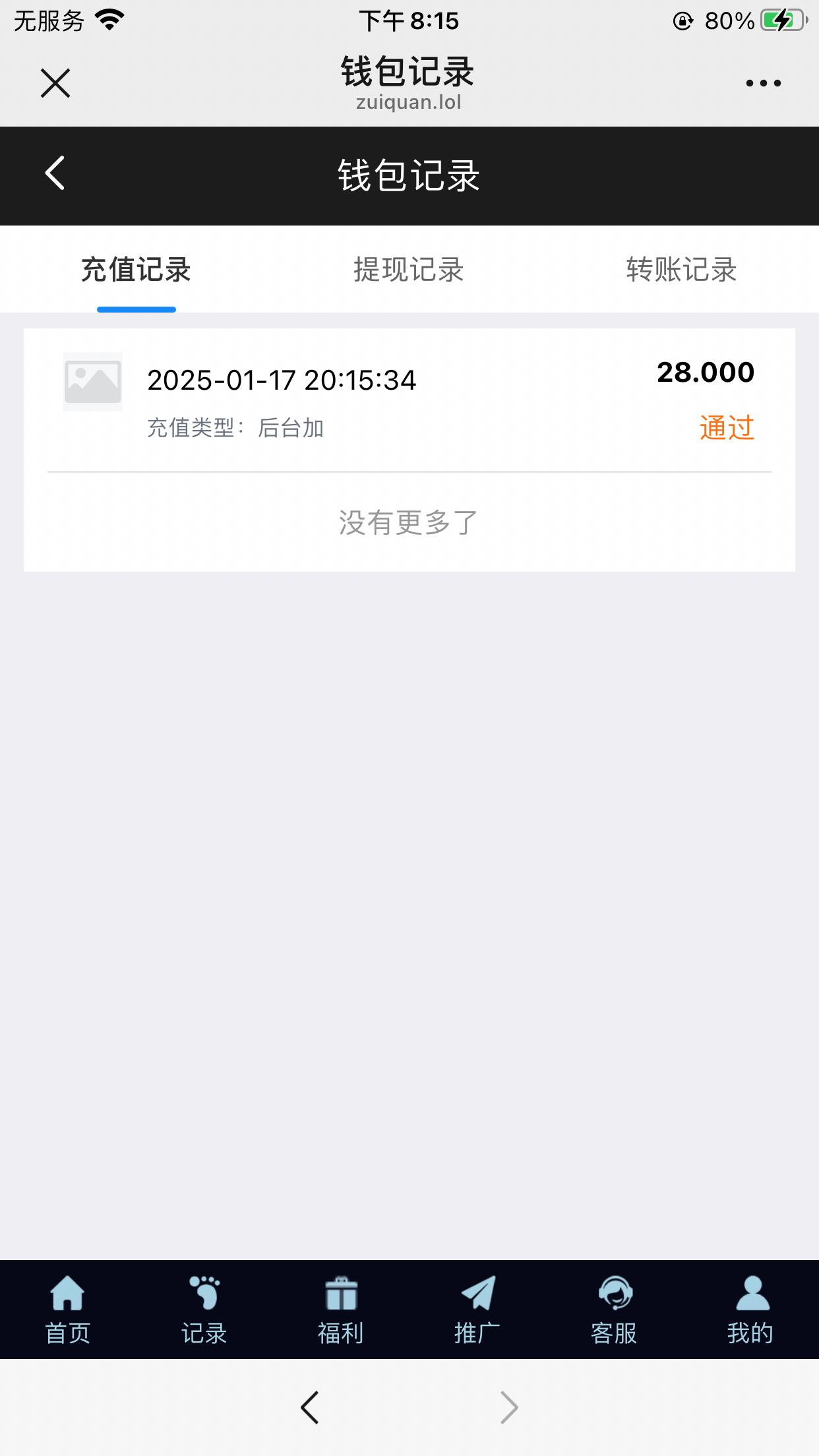Tap the browser forward arrow
Screen dimensions: 819x1456
[509, 1407]
